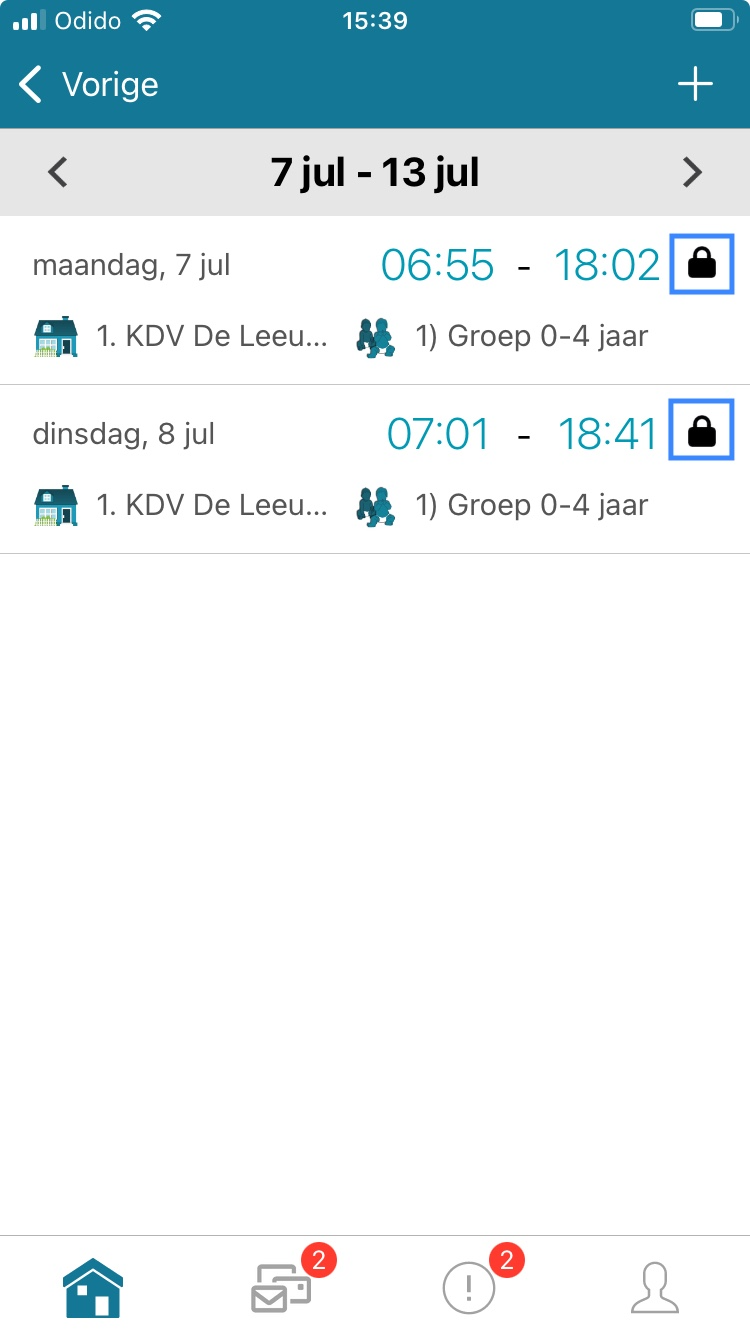
Task: Tap the lock icon for maandag, 7 jul
Action: coord(702,264)
